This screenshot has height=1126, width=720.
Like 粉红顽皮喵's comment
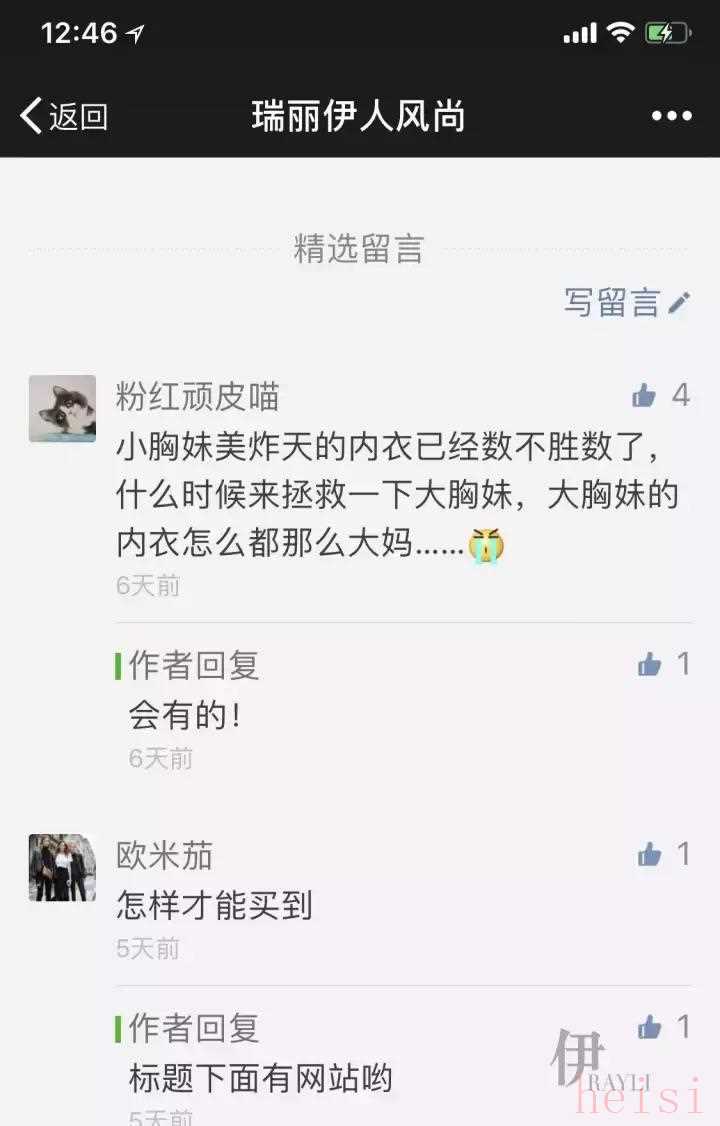645,396
